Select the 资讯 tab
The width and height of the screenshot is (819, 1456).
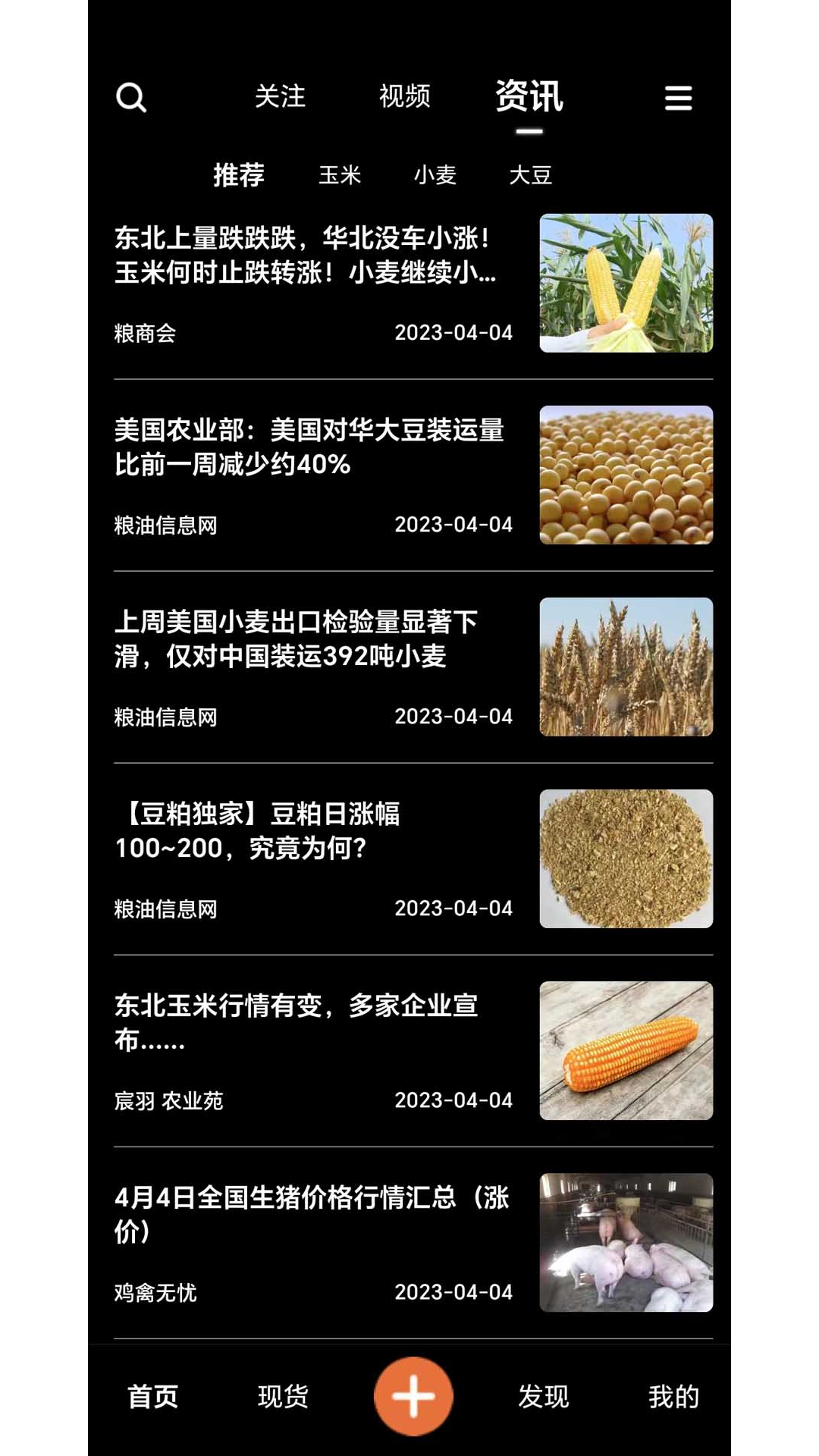point(529,97)
